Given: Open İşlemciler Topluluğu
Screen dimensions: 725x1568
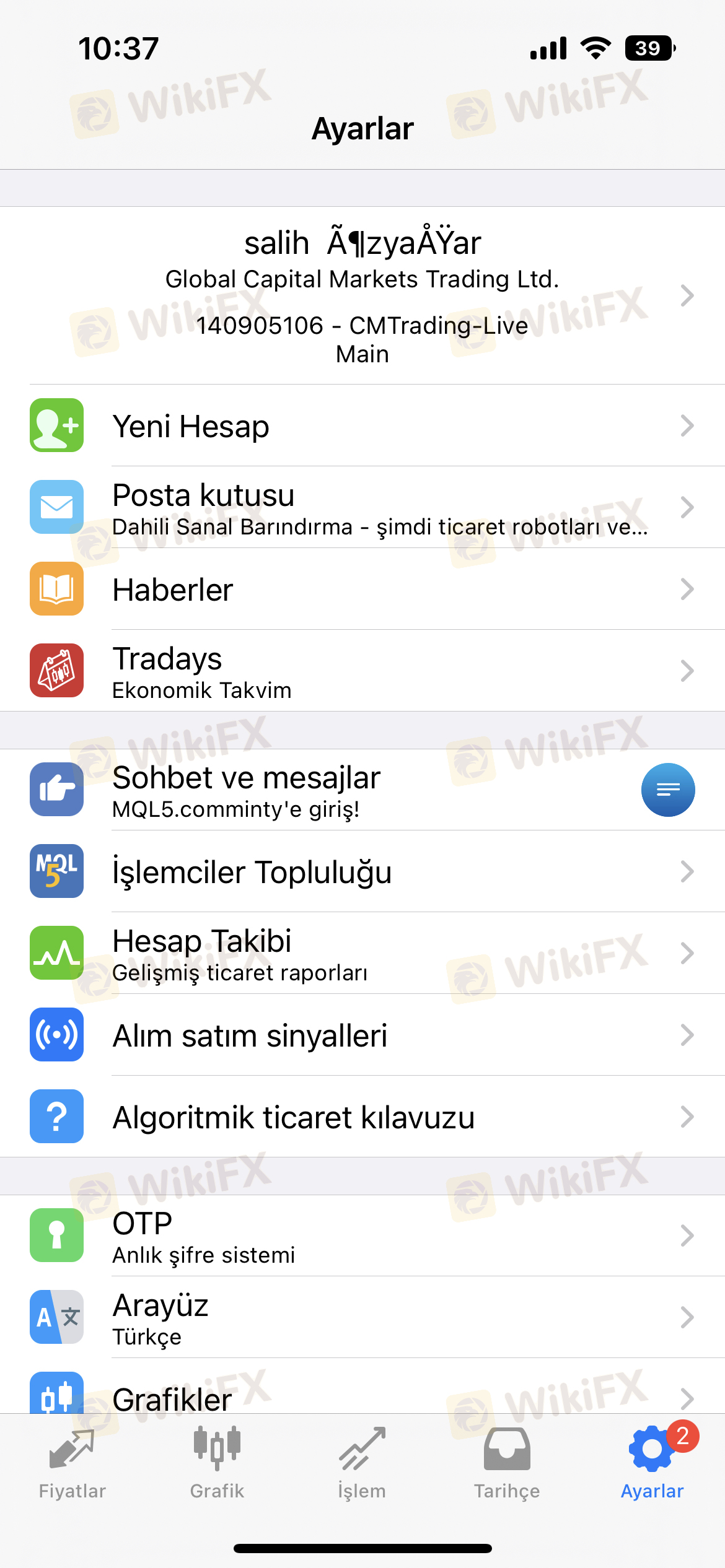Looking at the screenshot, I should tap(362, 871).
